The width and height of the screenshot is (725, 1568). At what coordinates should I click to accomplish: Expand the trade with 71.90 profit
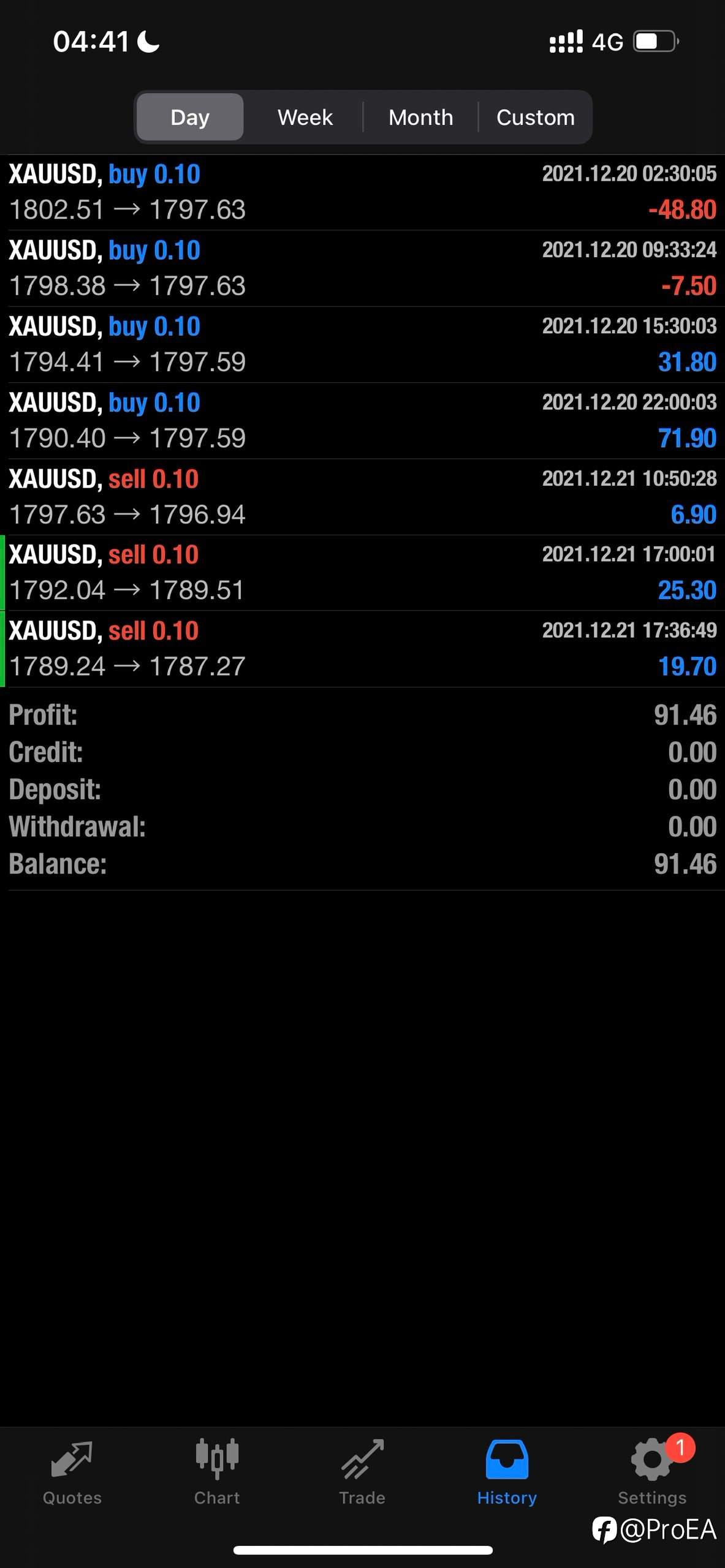(x=362, y=421)
